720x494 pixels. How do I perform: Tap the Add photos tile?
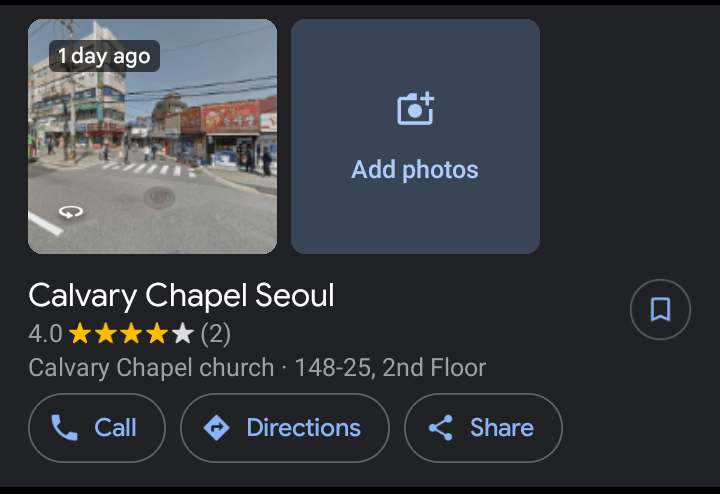pos(415,136)
